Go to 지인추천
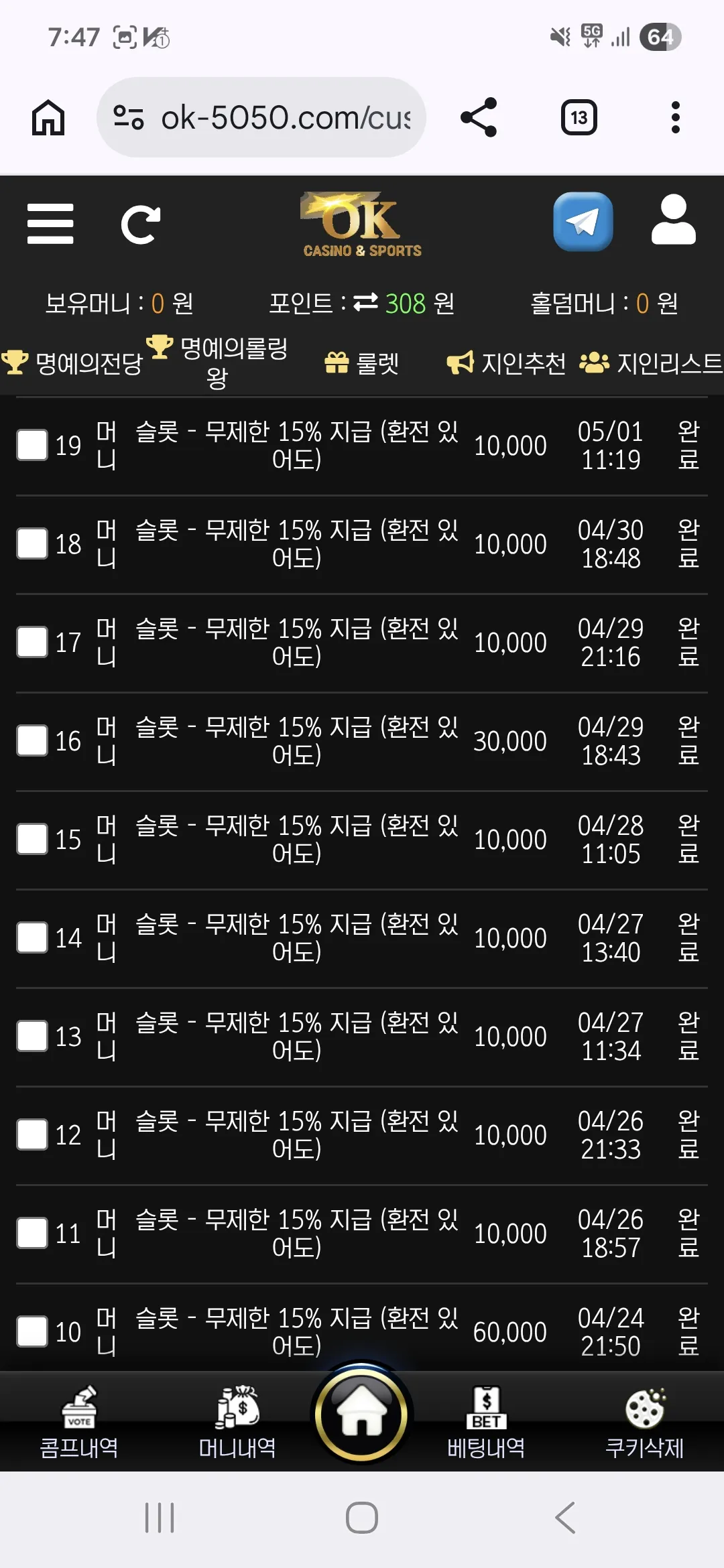This screenshot has width=724, height=1568. 507,364
